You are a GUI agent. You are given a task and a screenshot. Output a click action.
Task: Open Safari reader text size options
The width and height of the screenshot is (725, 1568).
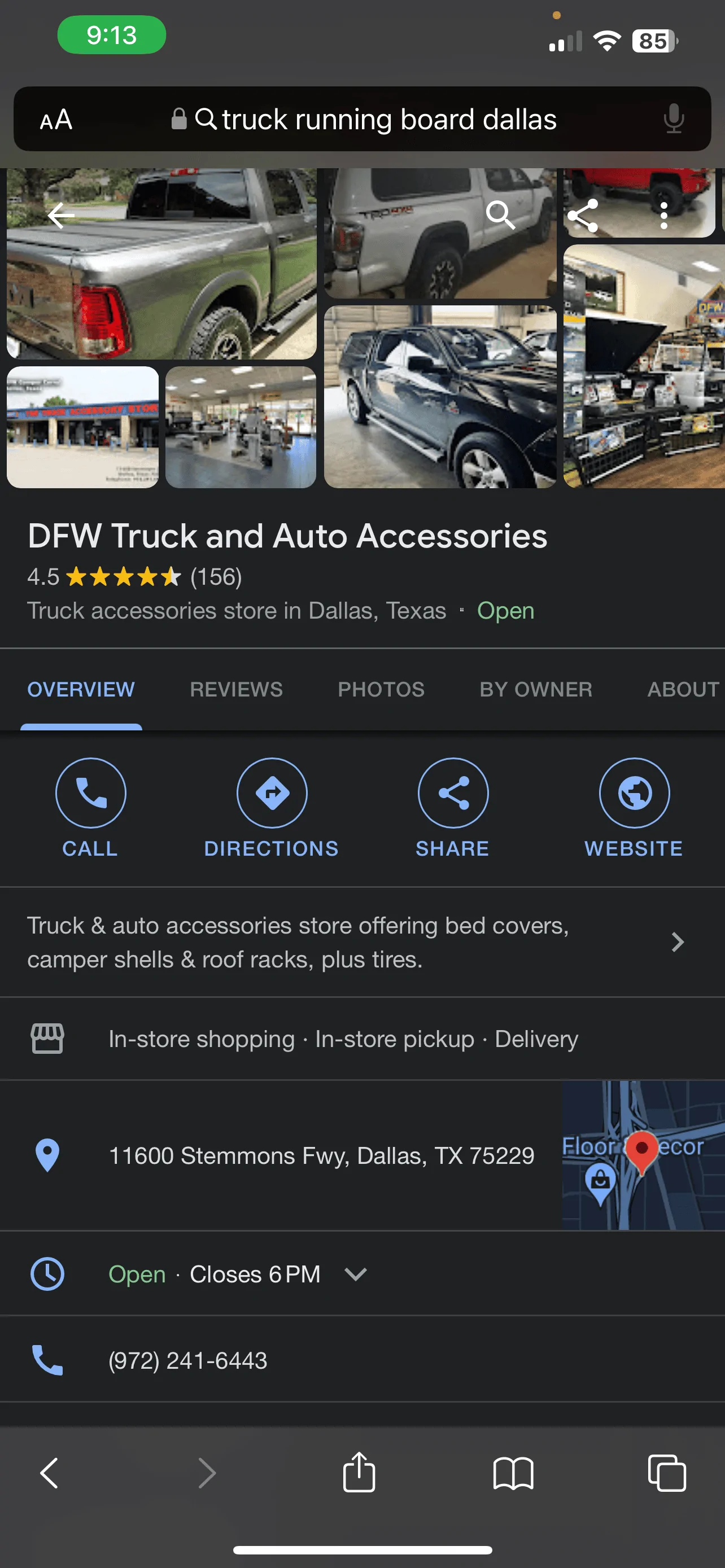click(56, 119)
